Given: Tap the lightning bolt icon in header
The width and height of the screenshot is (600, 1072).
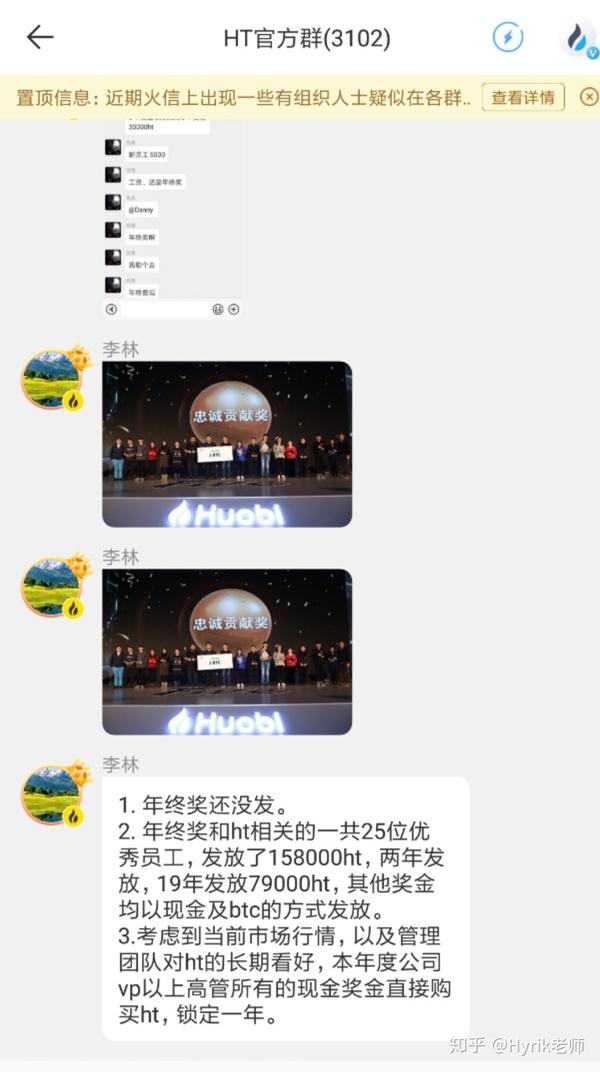Looking at the screenshot, I should coord(508,38).
